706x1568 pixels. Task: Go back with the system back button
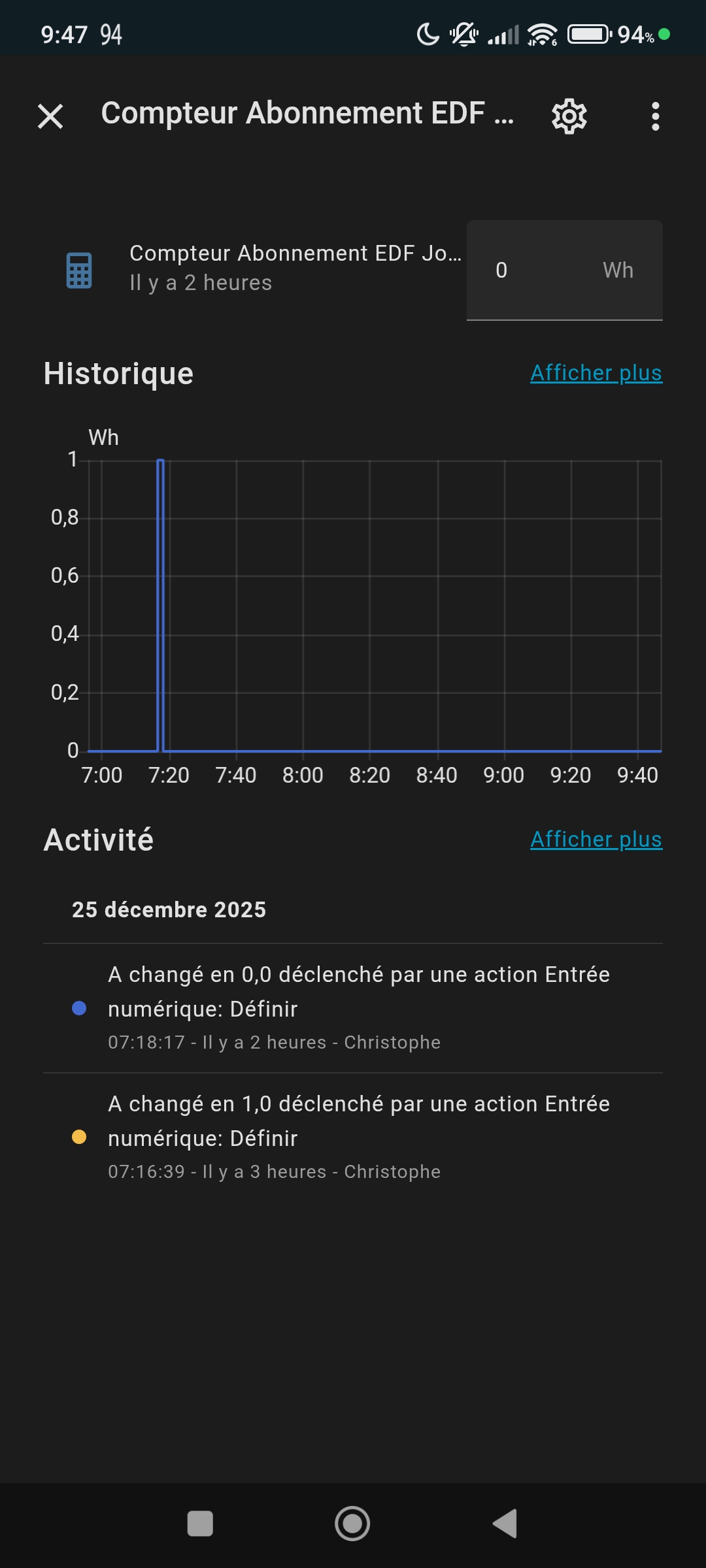(505, 1524)
